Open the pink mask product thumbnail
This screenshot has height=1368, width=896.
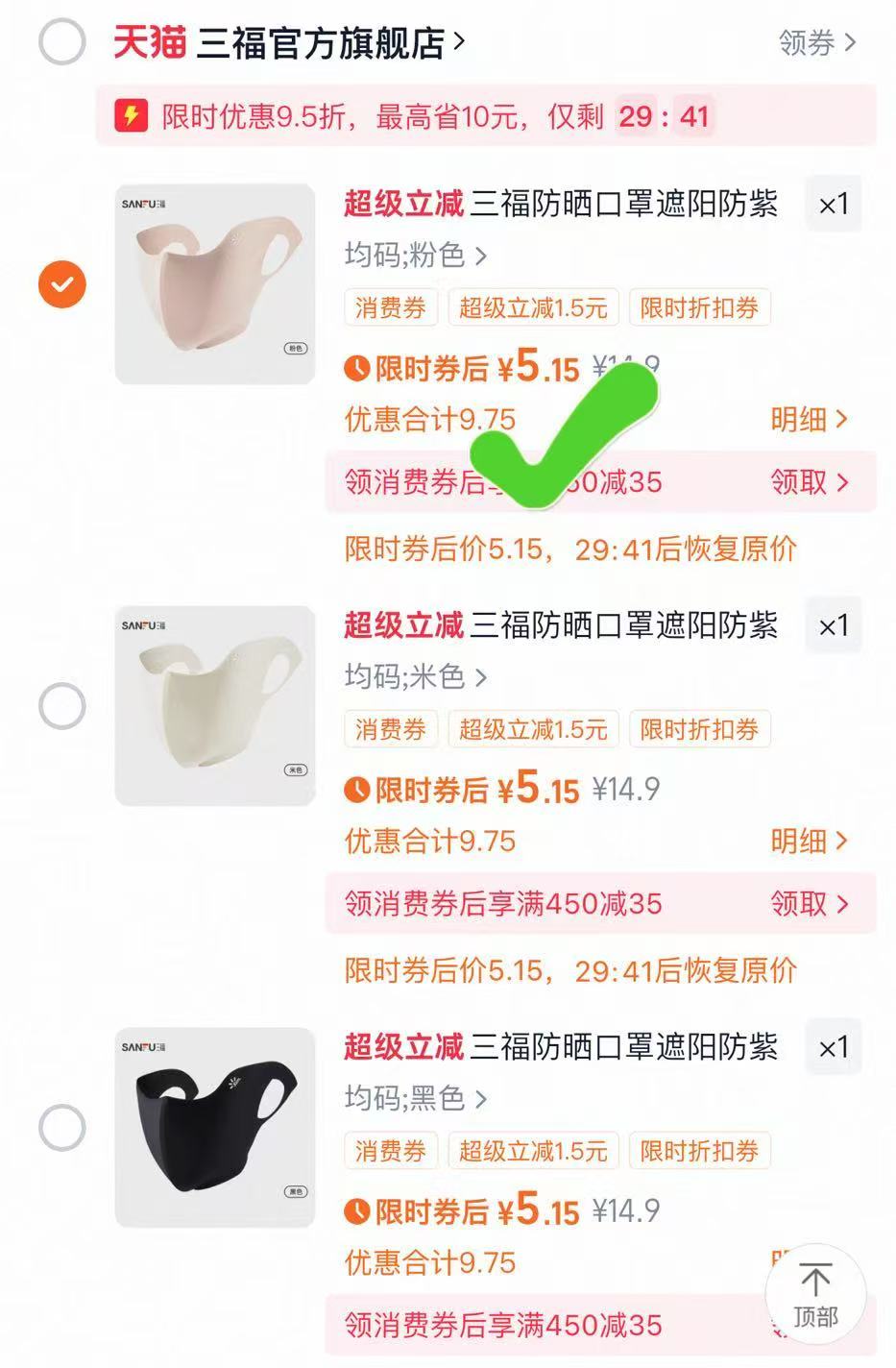tap(213, 281)
